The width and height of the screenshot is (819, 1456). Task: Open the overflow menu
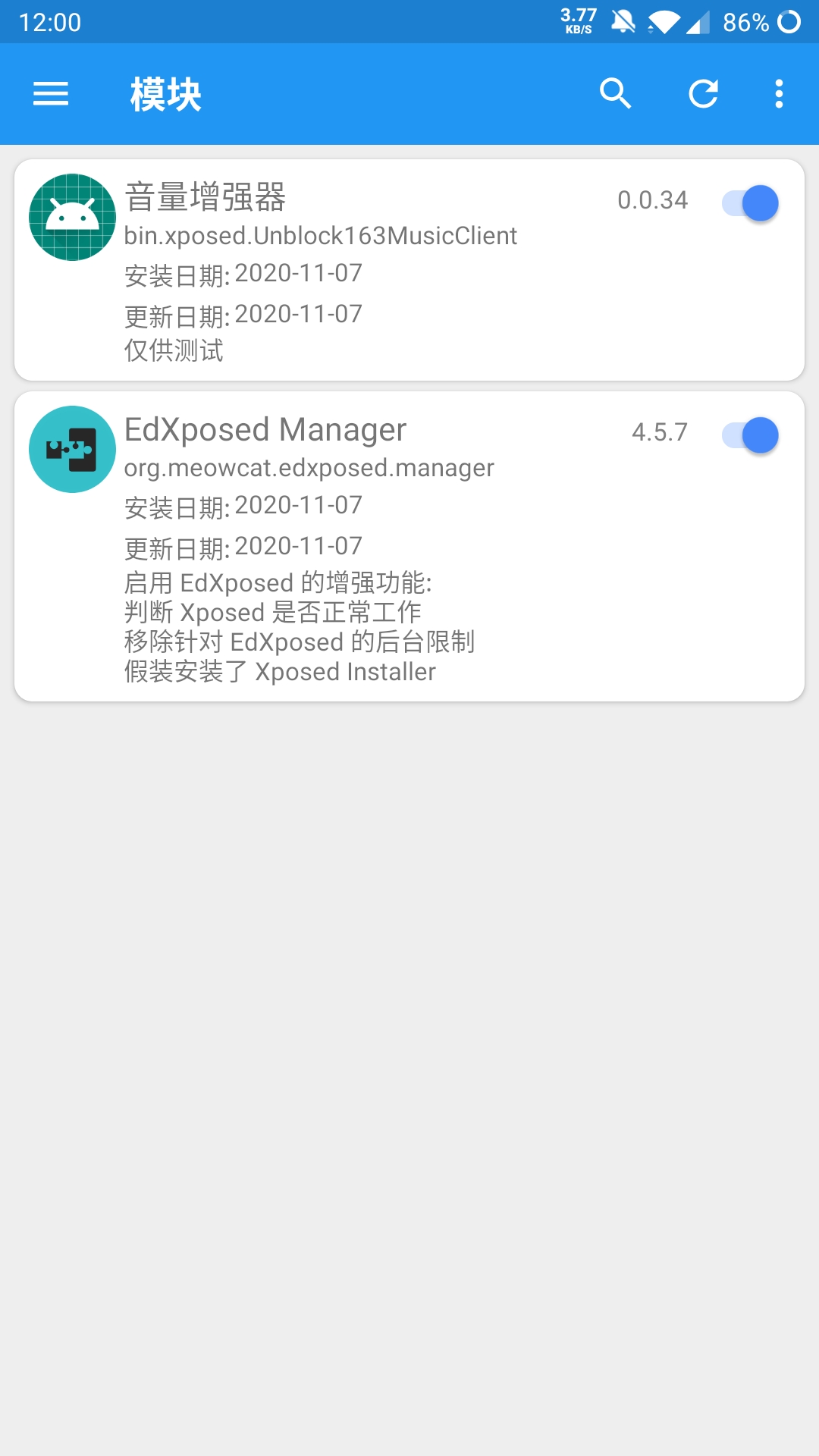coord(779,94)
